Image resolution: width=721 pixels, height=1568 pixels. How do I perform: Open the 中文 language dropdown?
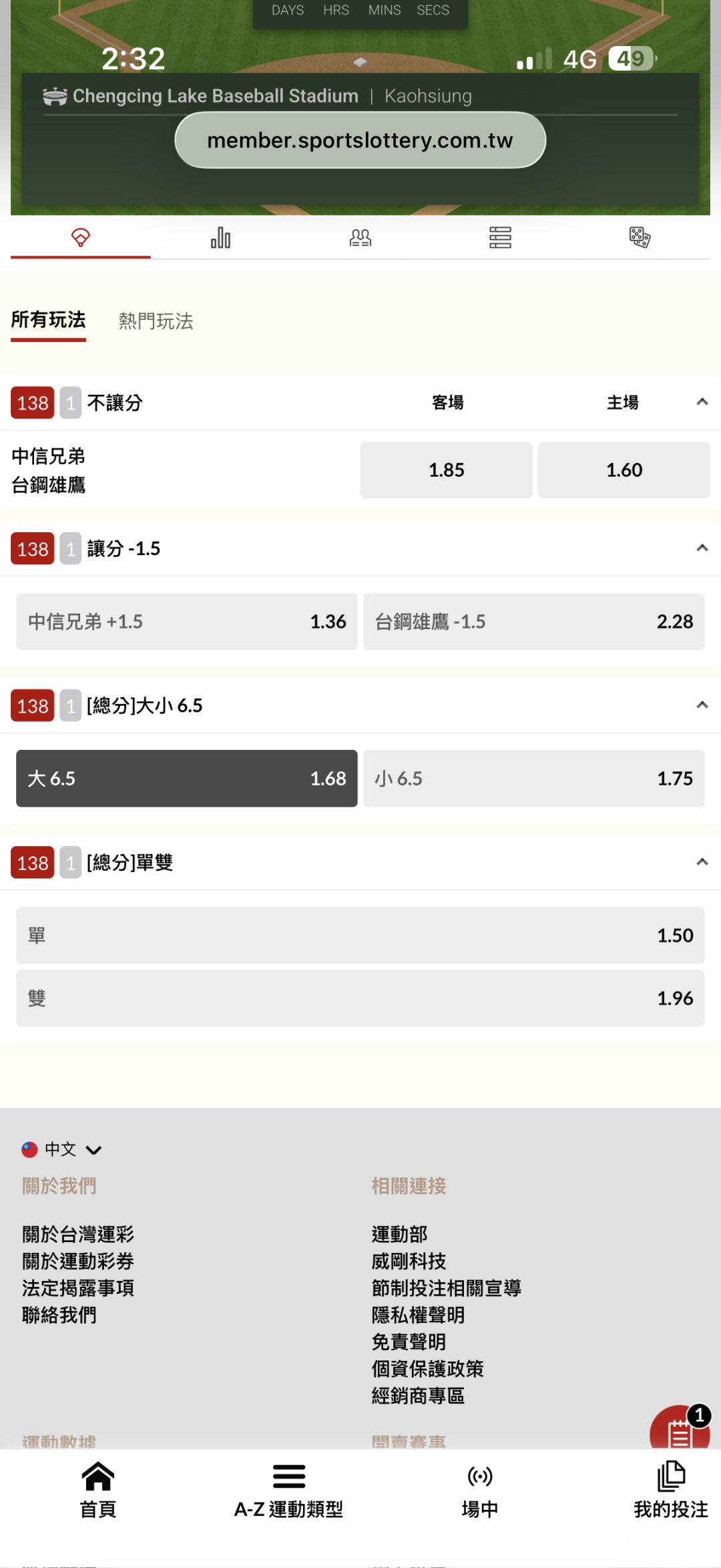coord(62,1149)
